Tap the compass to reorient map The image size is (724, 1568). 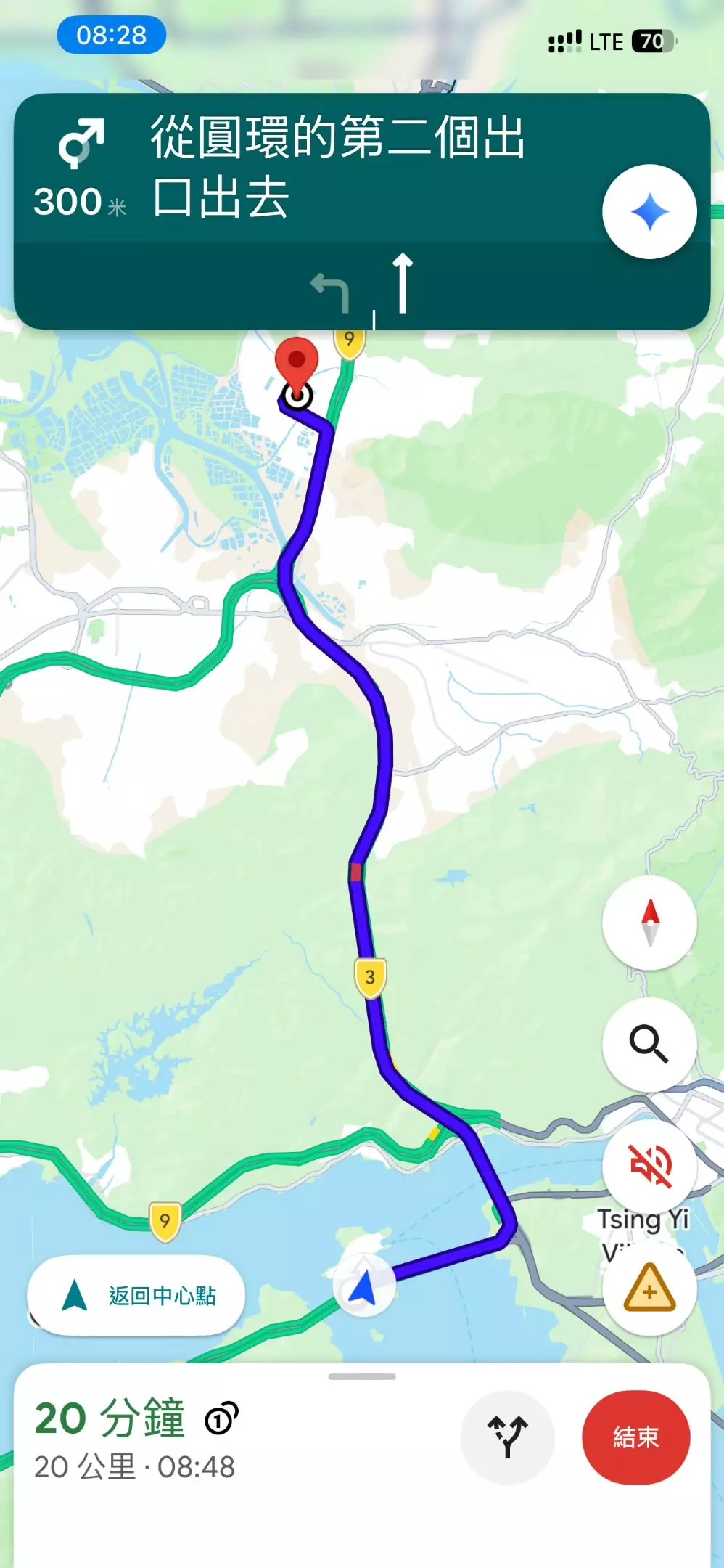pos(649,923)
